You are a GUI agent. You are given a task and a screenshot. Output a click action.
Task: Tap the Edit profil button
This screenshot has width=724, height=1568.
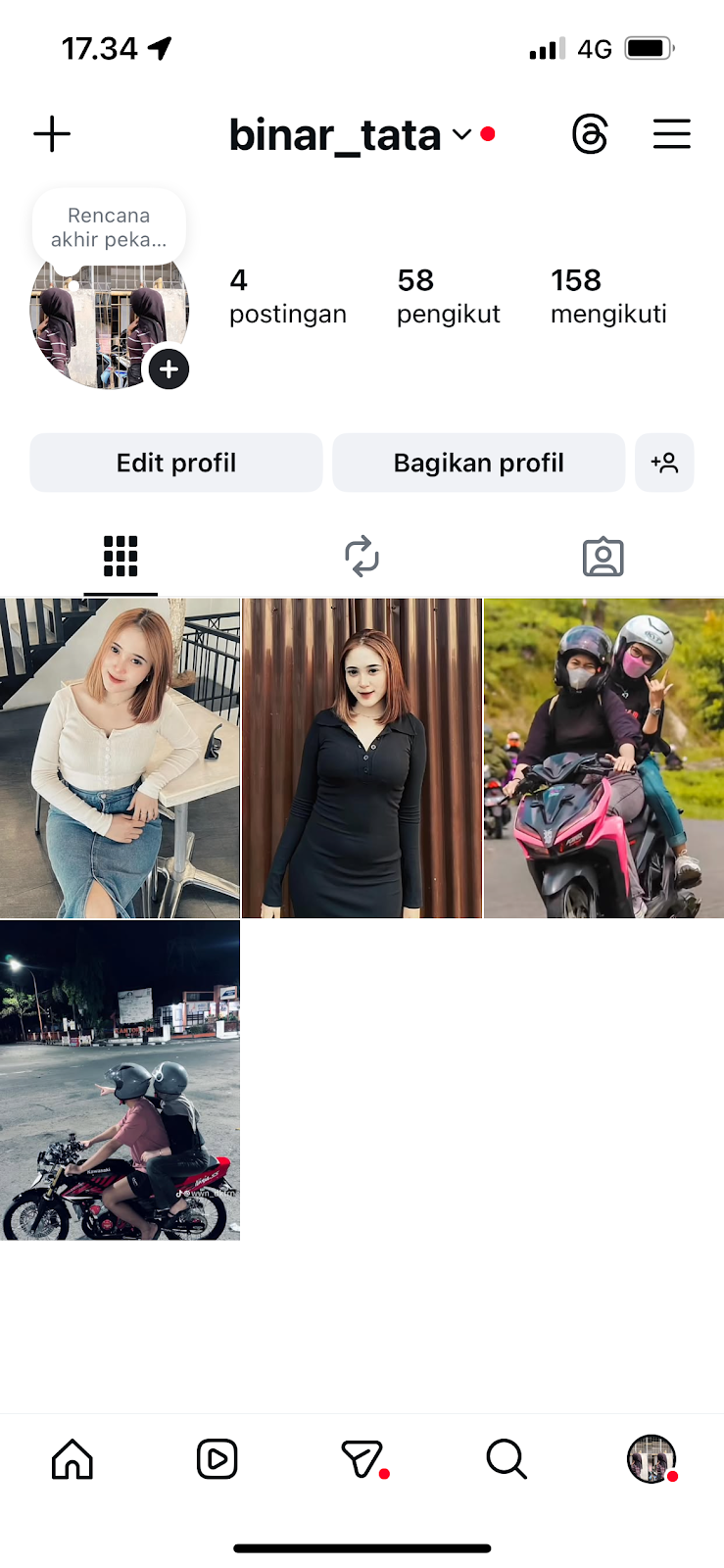176,463
